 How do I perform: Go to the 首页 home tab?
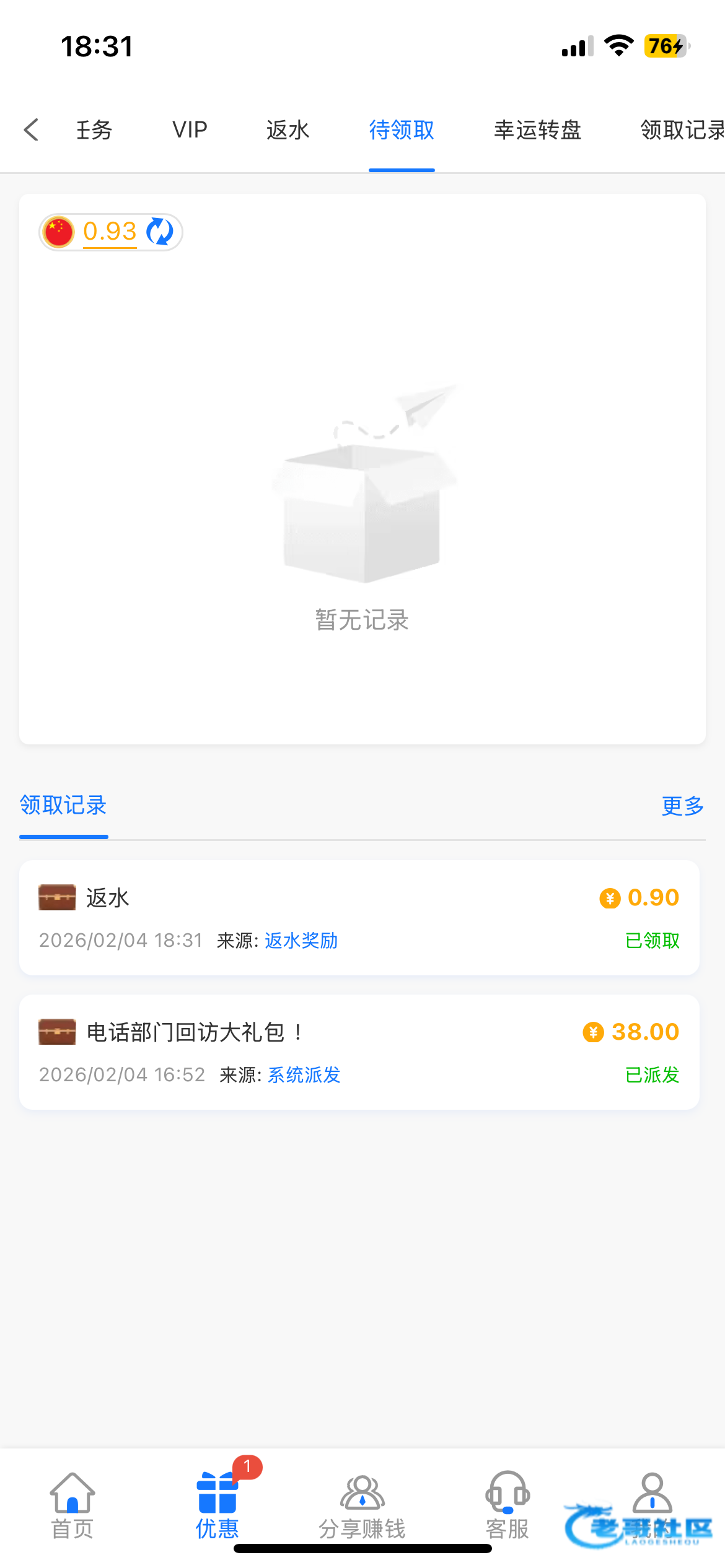[72, 1506]
